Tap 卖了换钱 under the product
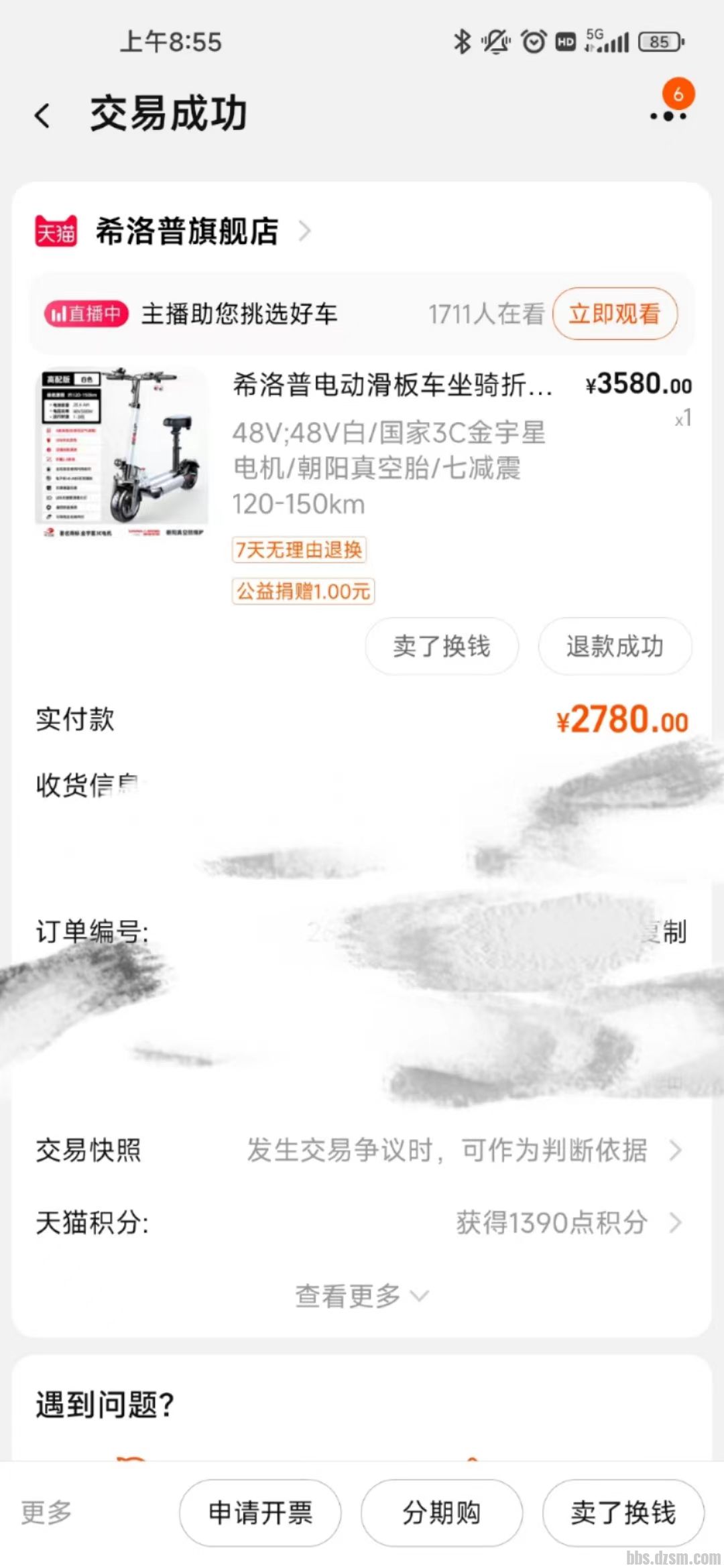 coord(441,646)
